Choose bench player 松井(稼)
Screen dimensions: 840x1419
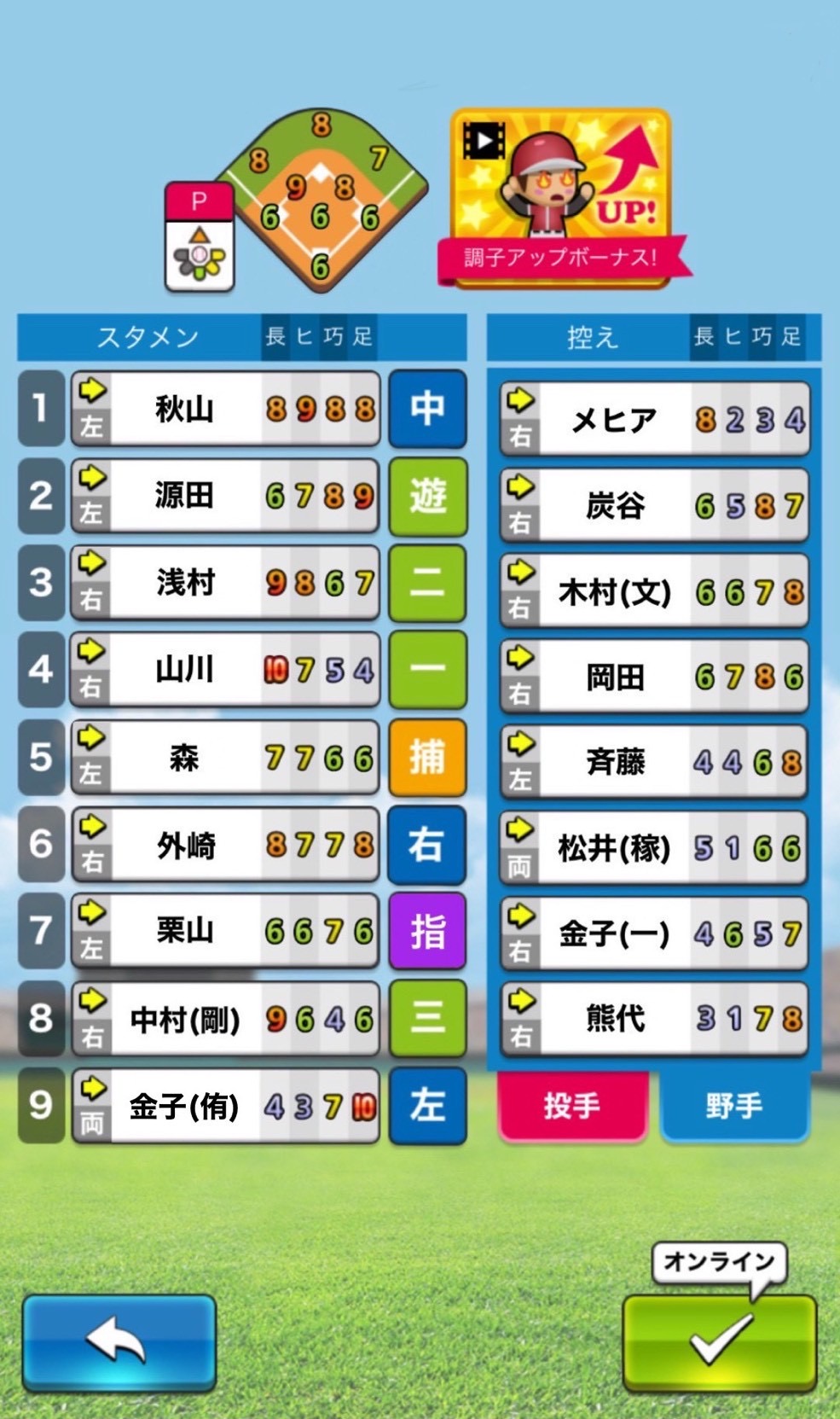tap(653, 847)
